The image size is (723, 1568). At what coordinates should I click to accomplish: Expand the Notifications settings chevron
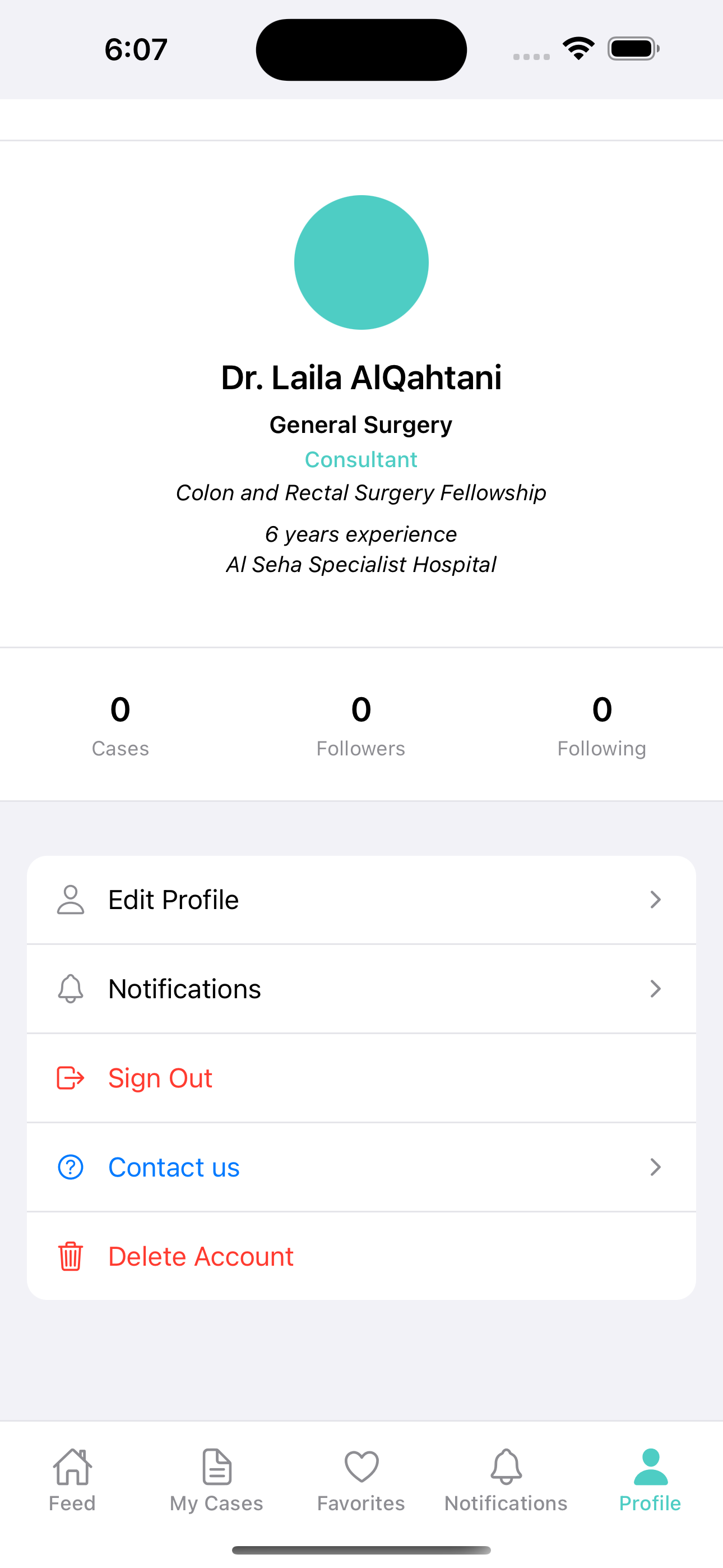655,989
